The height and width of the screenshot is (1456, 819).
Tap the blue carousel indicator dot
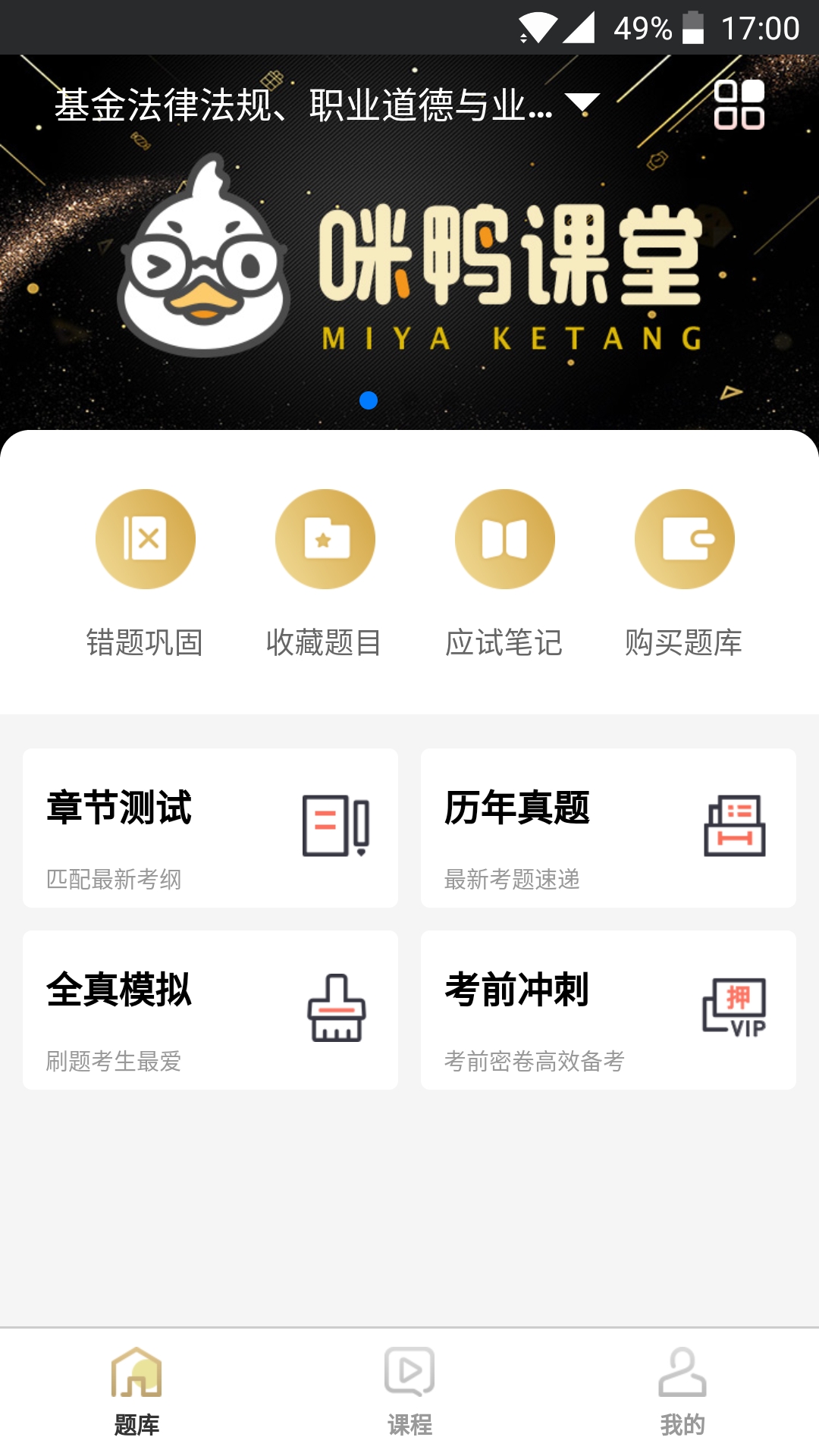(x=369, y=400)
